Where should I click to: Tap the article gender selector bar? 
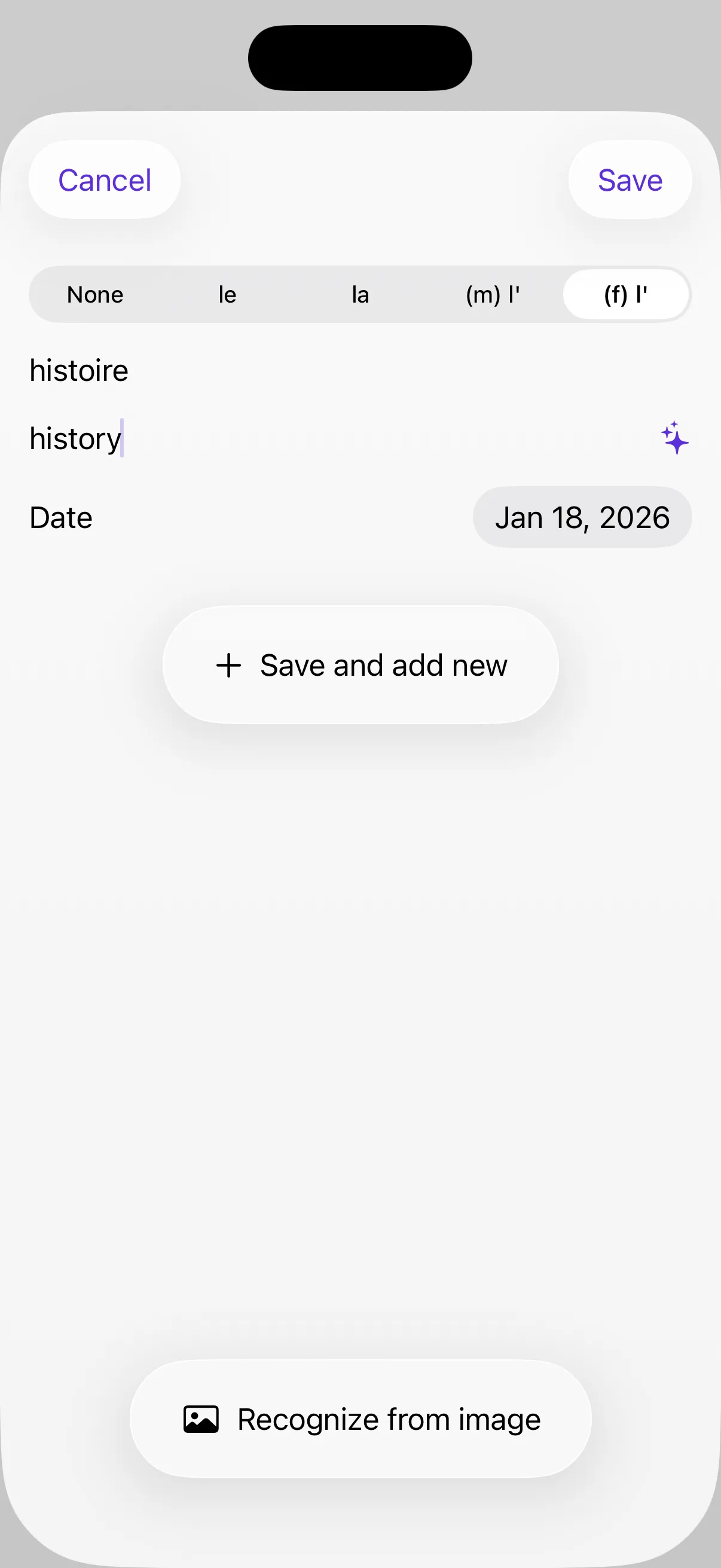coord(360,295)
